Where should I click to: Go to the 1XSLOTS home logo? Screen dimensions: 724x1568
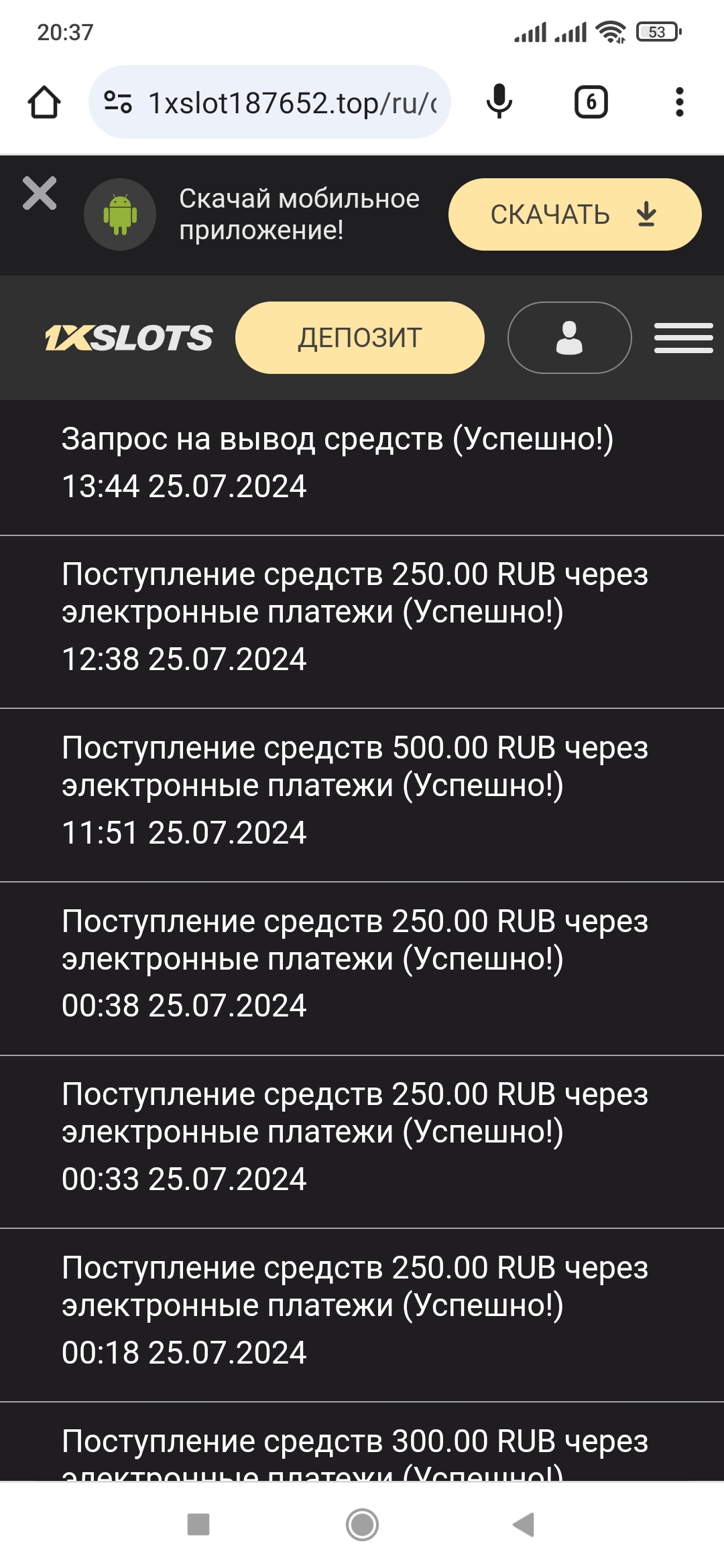(x=129, y=338)
